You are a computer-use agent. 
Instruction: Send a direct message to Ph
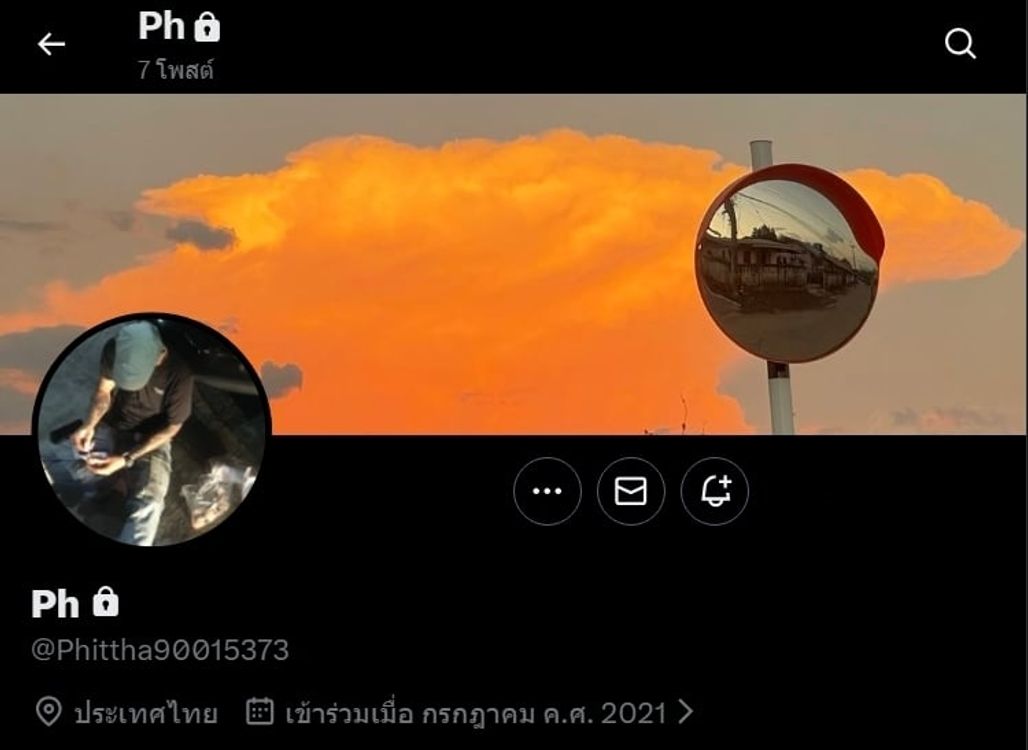(630, 491)
